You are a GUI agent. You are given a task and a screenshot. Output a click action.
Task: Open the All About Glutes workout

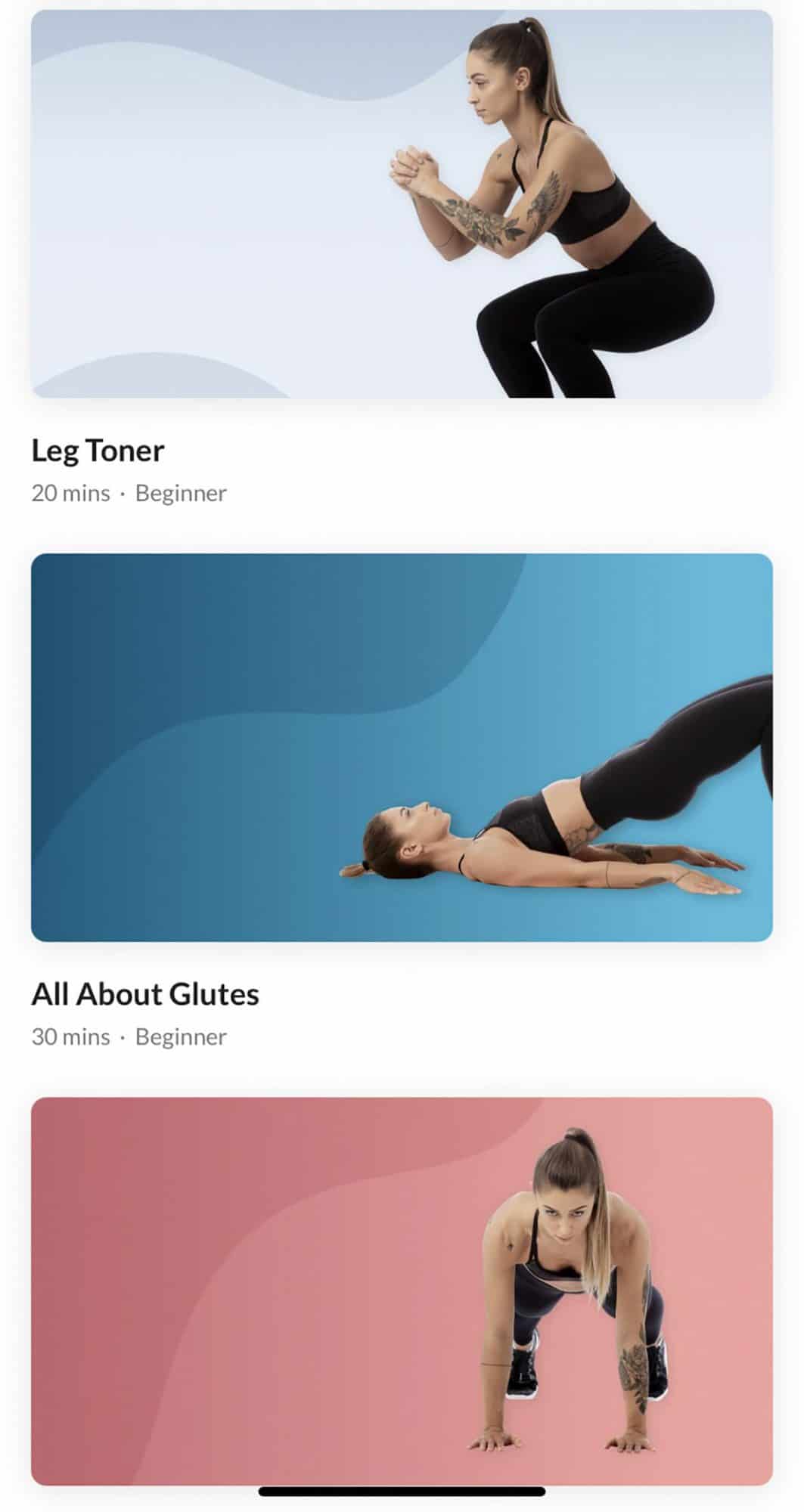coord(402,748)
